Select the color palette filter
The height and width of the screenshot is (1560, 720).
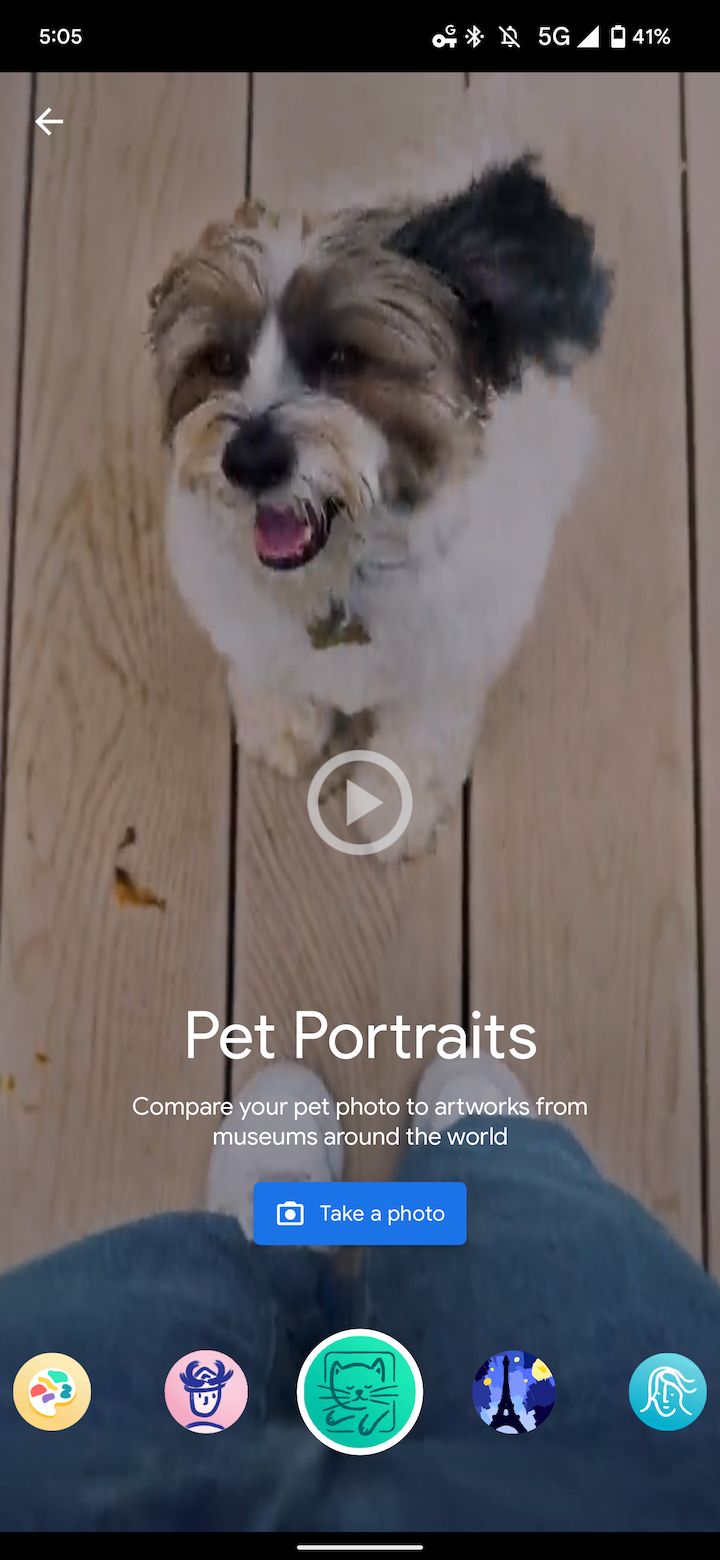tap(52, 1391)
